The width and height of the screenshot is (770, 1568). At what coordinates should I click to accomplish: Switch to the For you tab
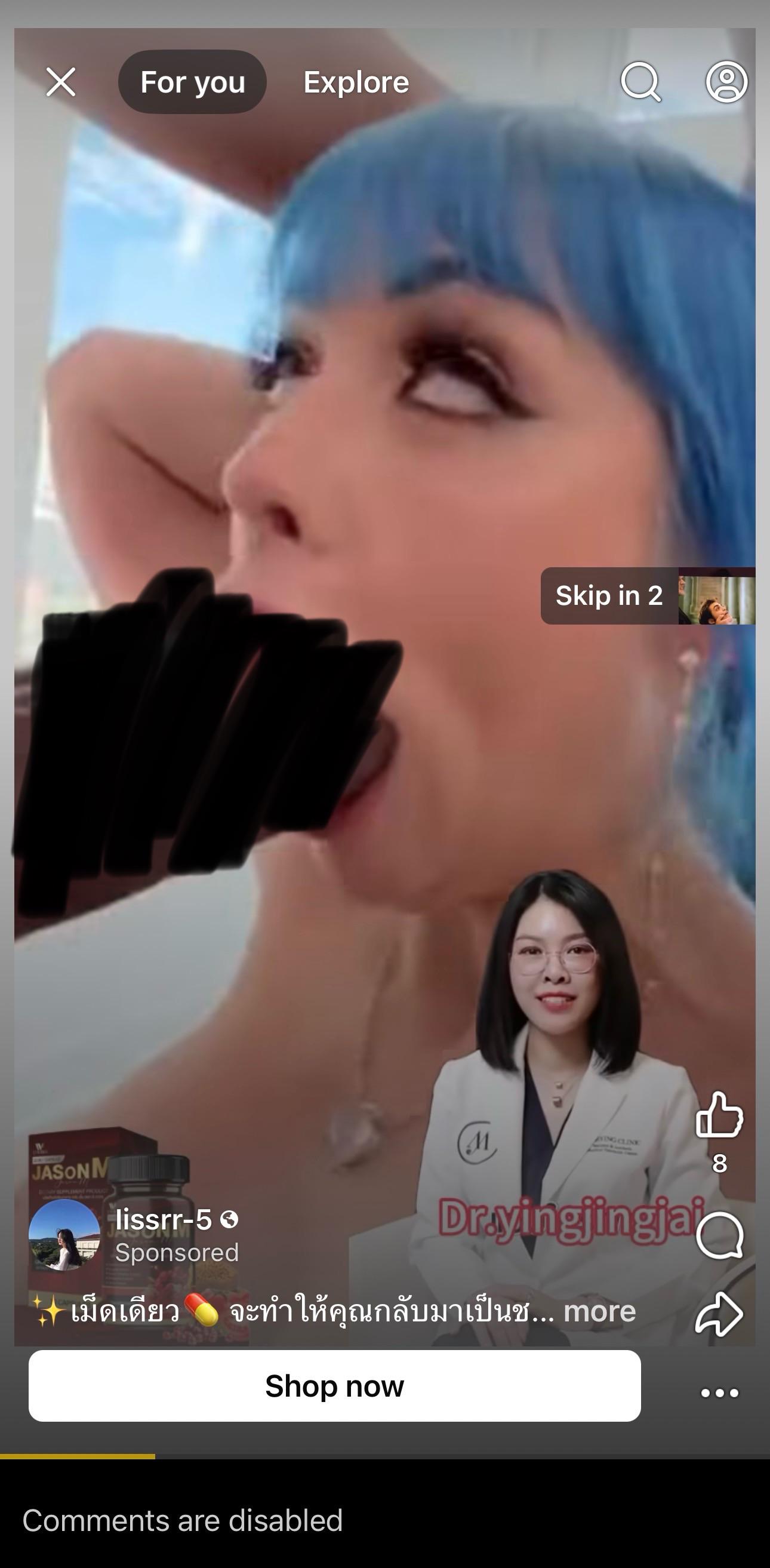pos(192,82)
